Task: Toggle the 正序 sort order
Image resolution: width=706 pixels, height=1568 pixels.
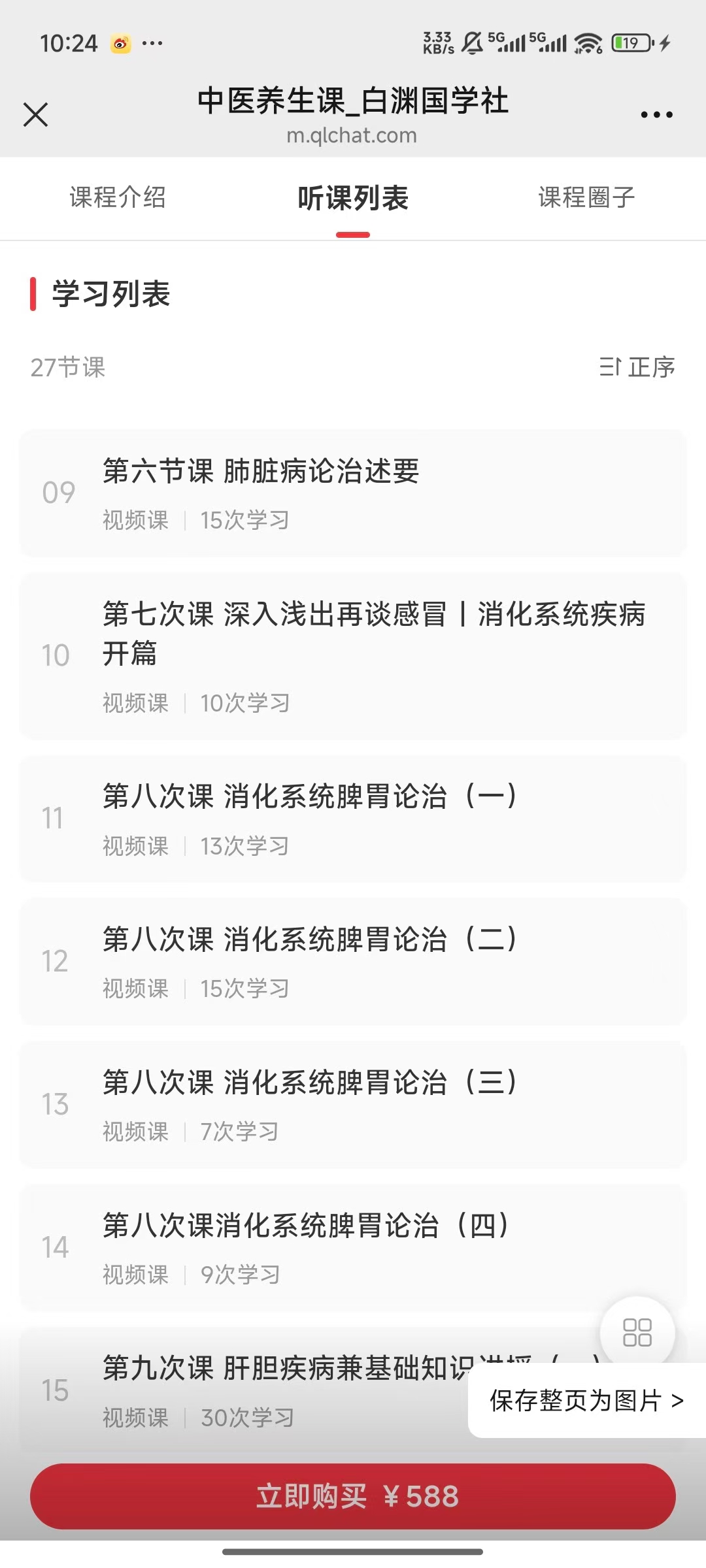Action: click(637, 367)
